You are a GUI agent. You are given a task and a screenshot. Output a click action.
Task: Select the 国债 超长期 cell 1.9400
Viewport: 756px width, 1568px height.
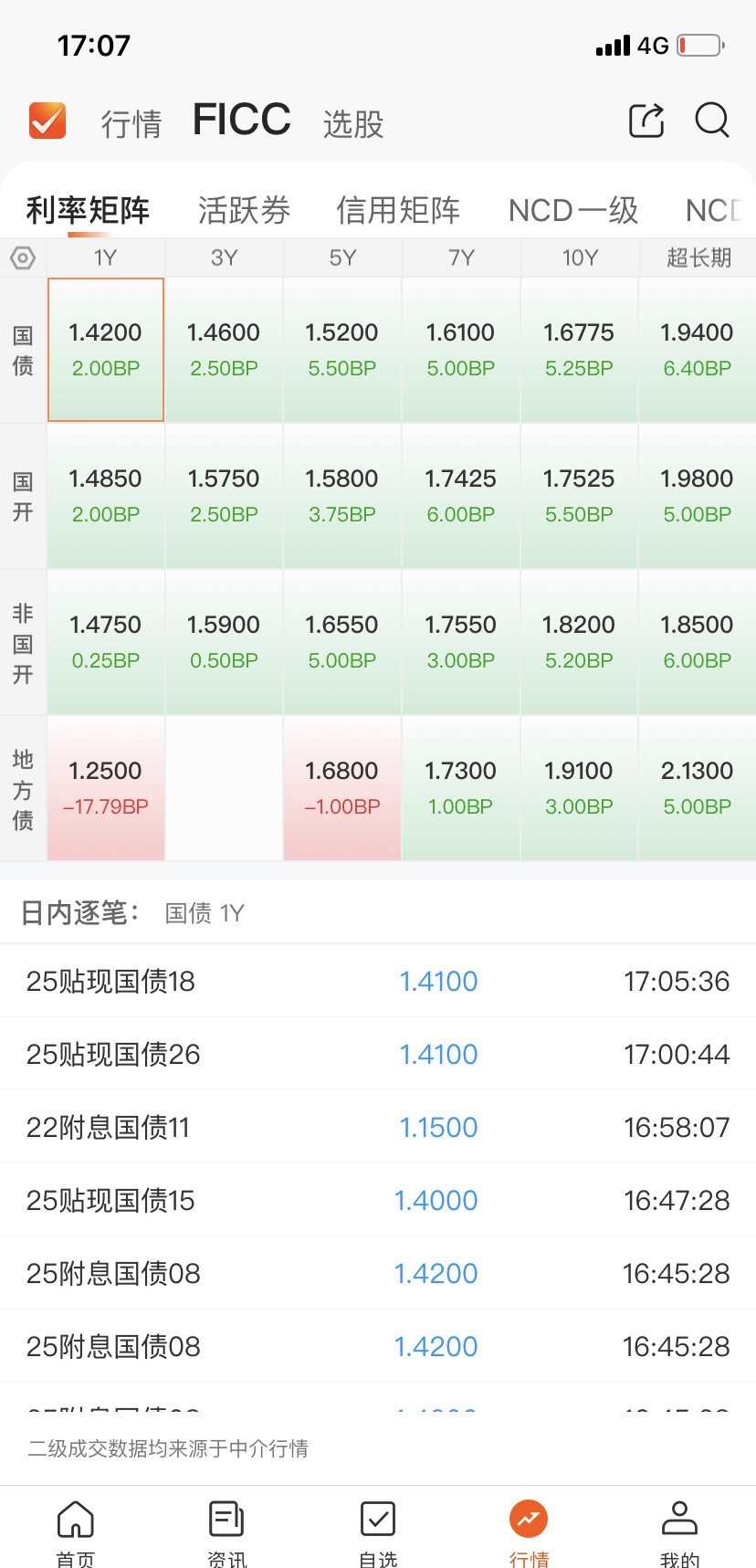click(x=697, y=350)
